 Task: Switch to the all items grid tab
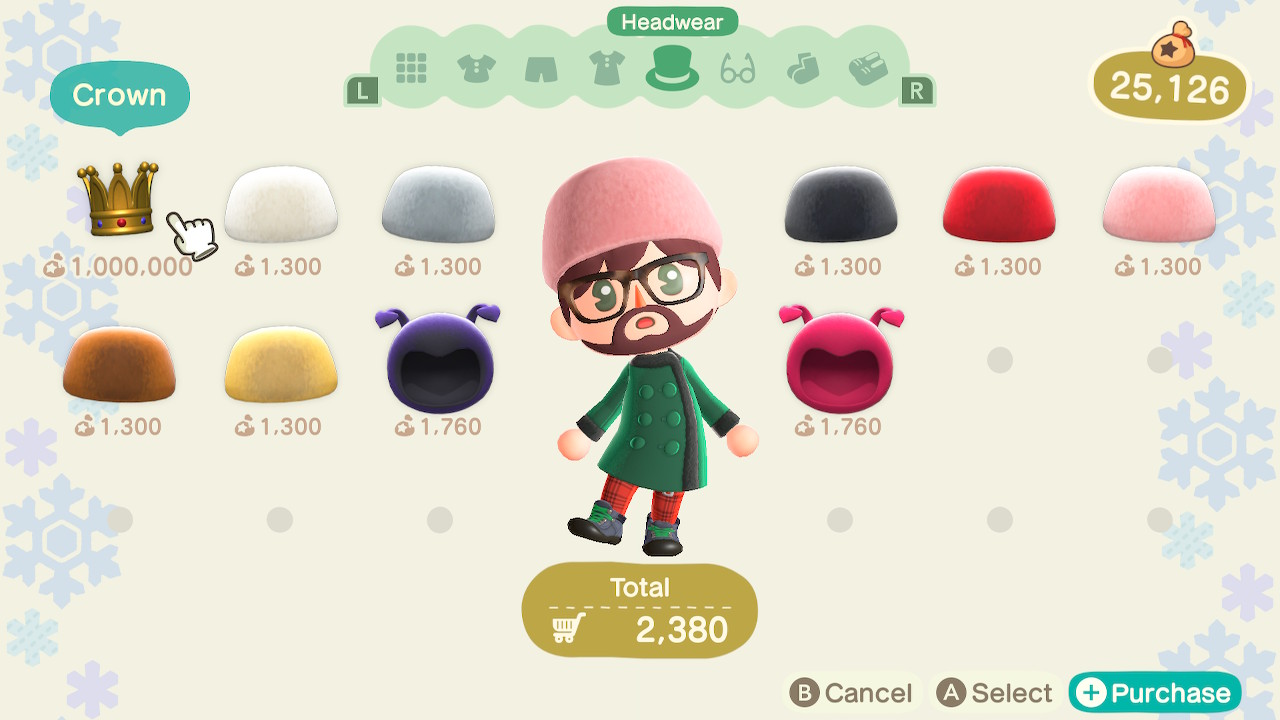(411, 68)
